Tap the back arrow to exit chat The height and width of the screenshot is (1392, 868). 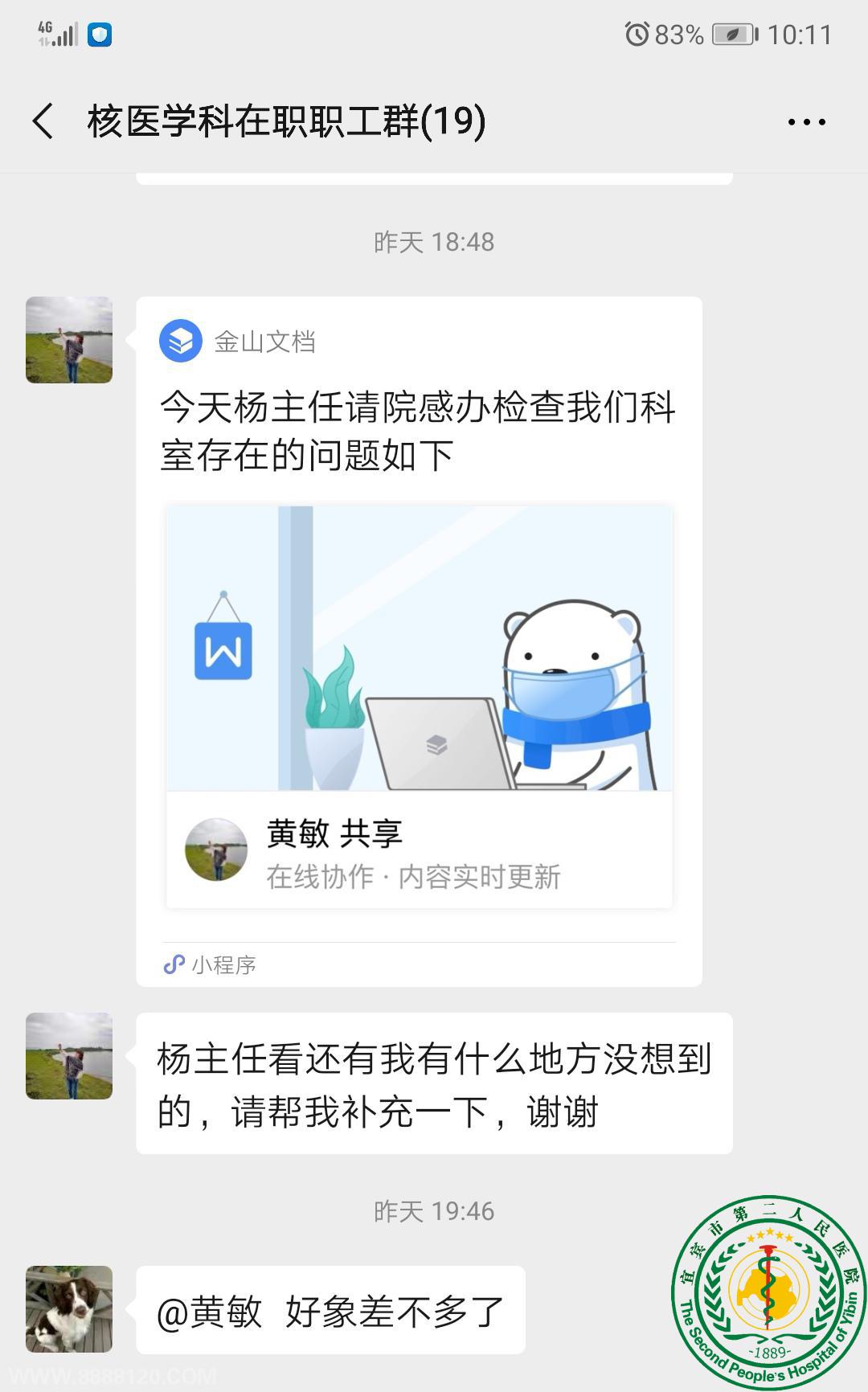40,121
